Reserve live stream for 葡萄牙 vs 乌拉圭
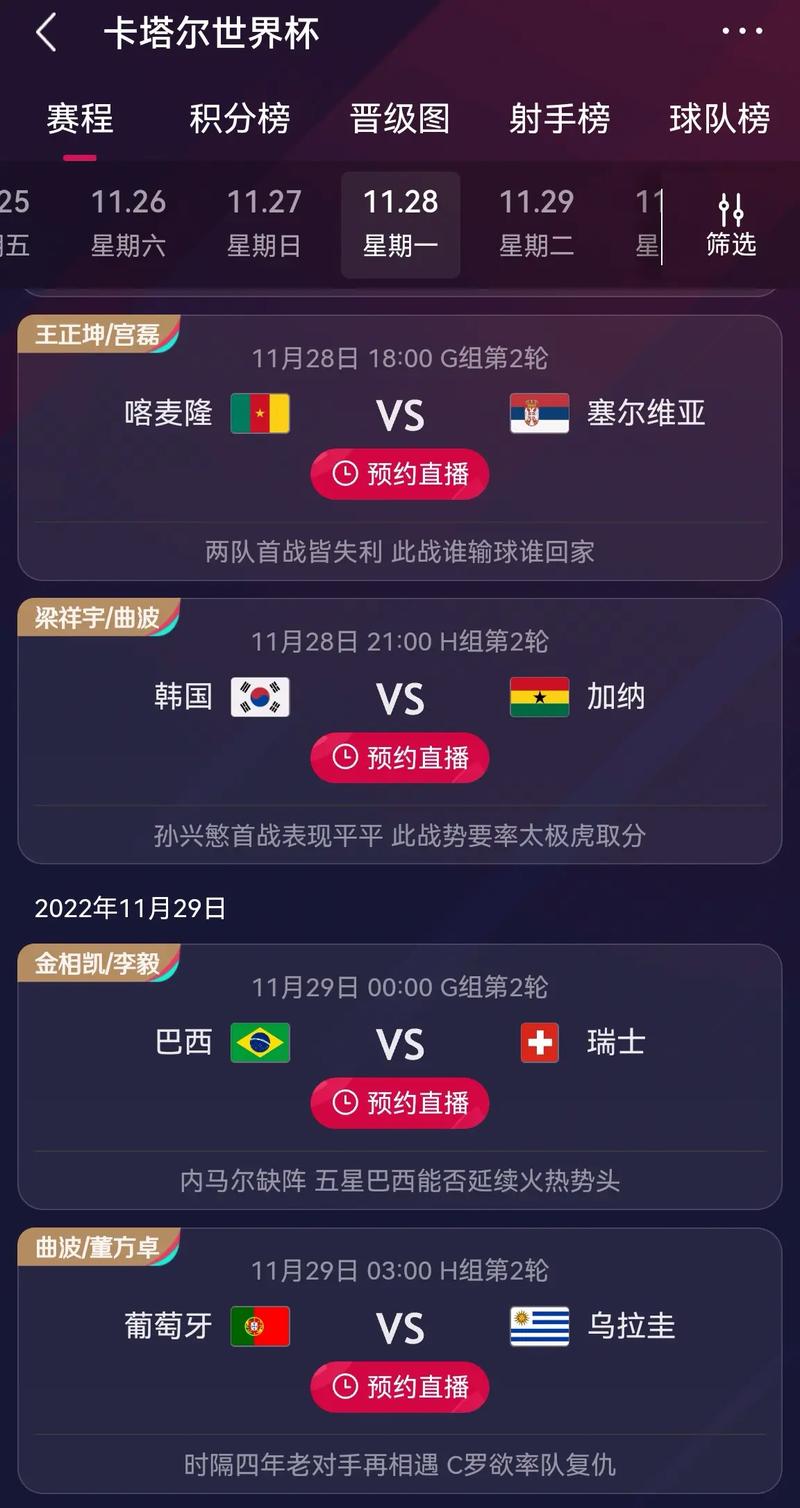This screenshot has width=800, height=1508. [400, 1387]
